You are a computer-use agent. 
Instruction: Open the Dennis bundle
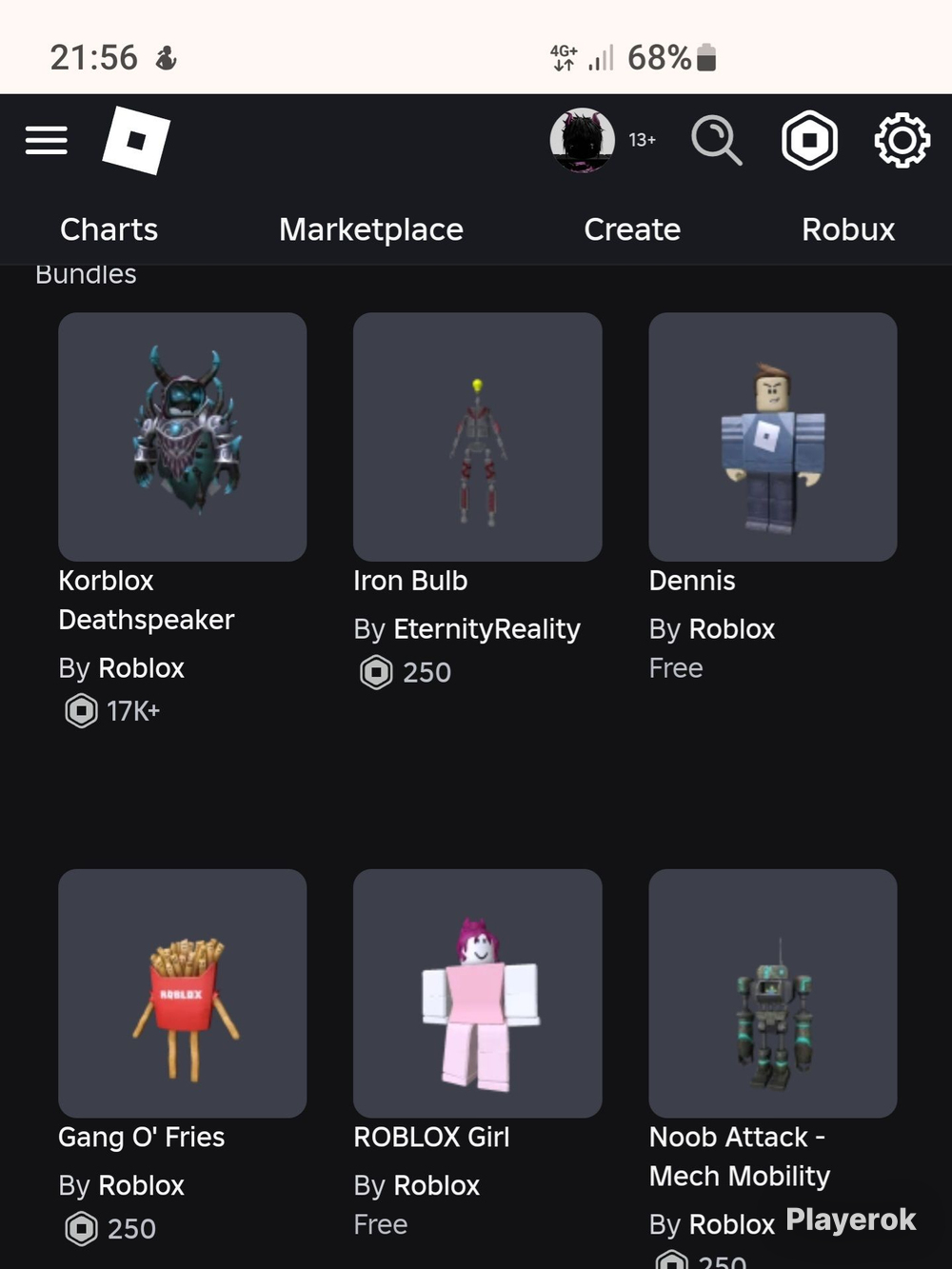tap(772, 437)
